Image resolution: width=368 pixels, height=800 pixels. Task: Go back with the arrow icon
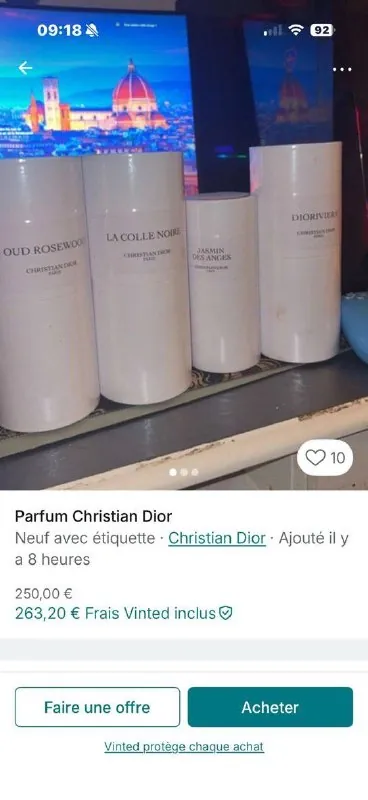point(25,68)
